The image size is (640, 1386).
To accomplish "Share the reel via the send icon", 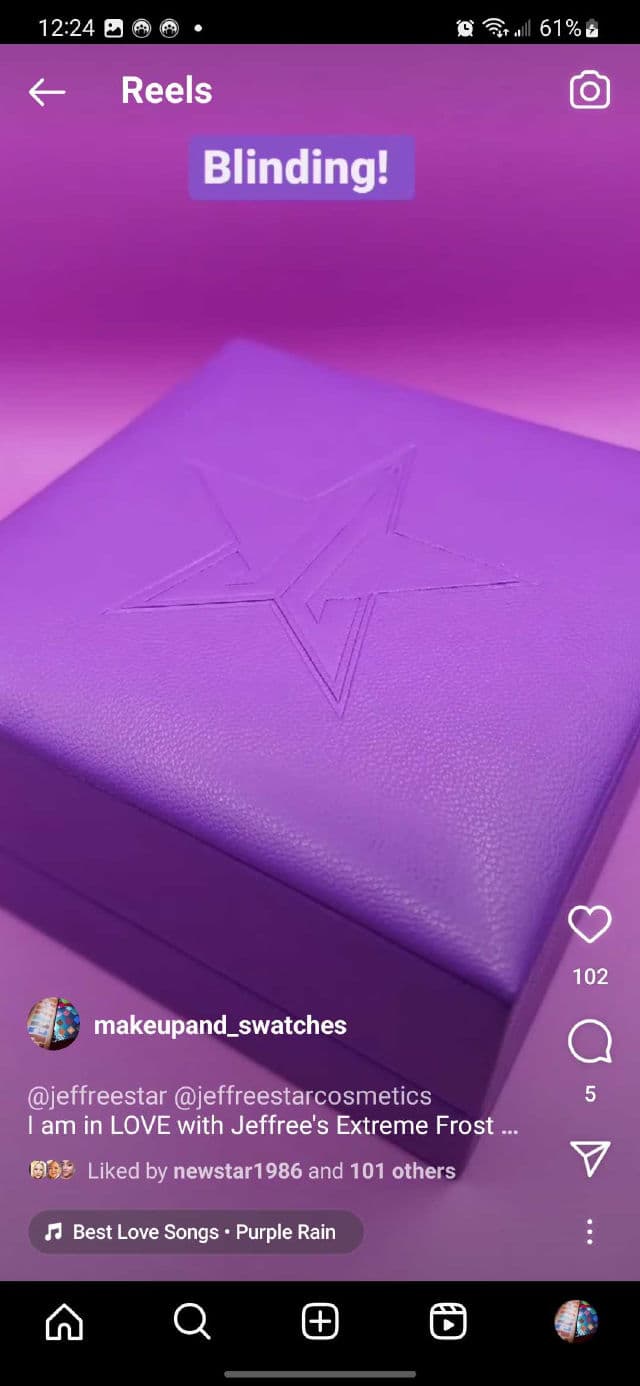I will [589, 1159].
